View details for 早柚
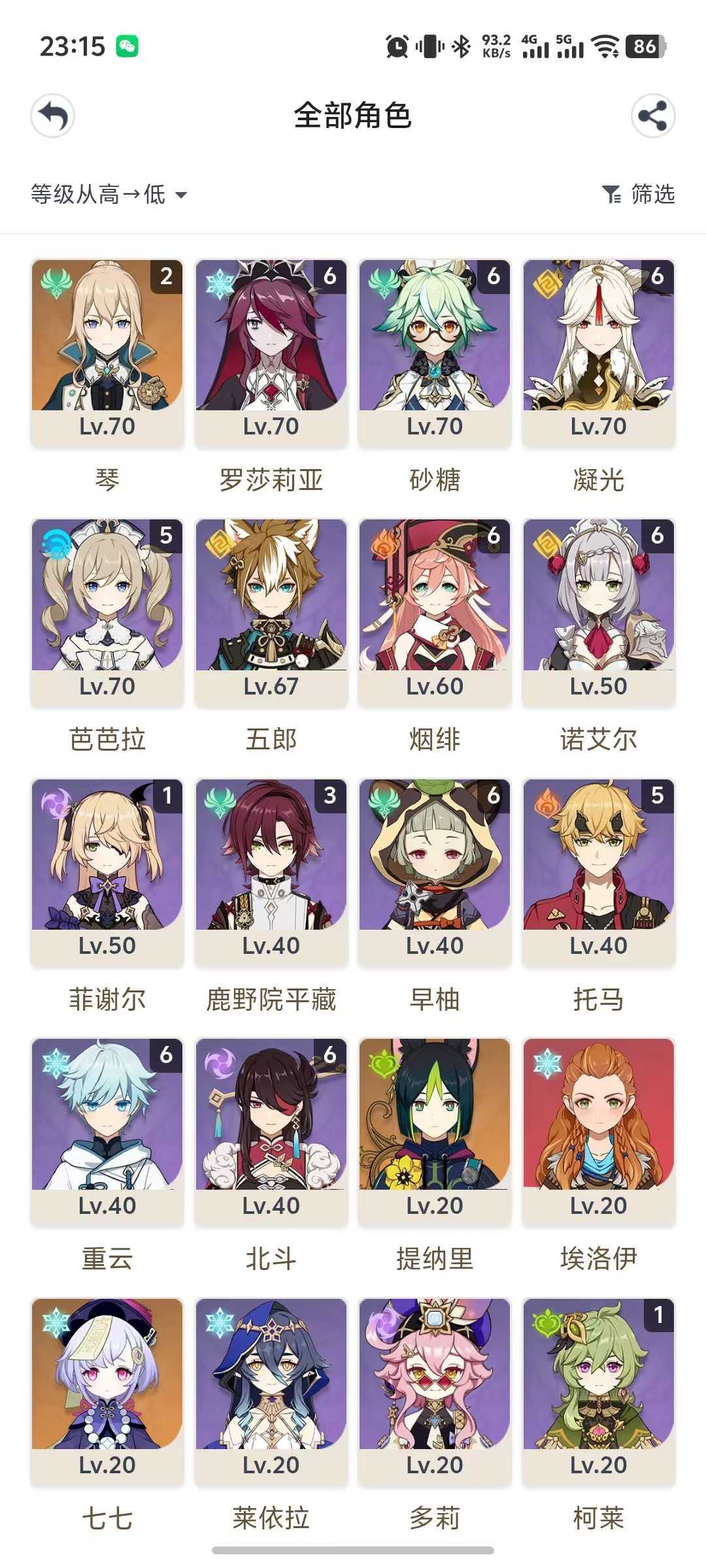Viewport: 706px width, 1568px height. [x=435, y=872]
